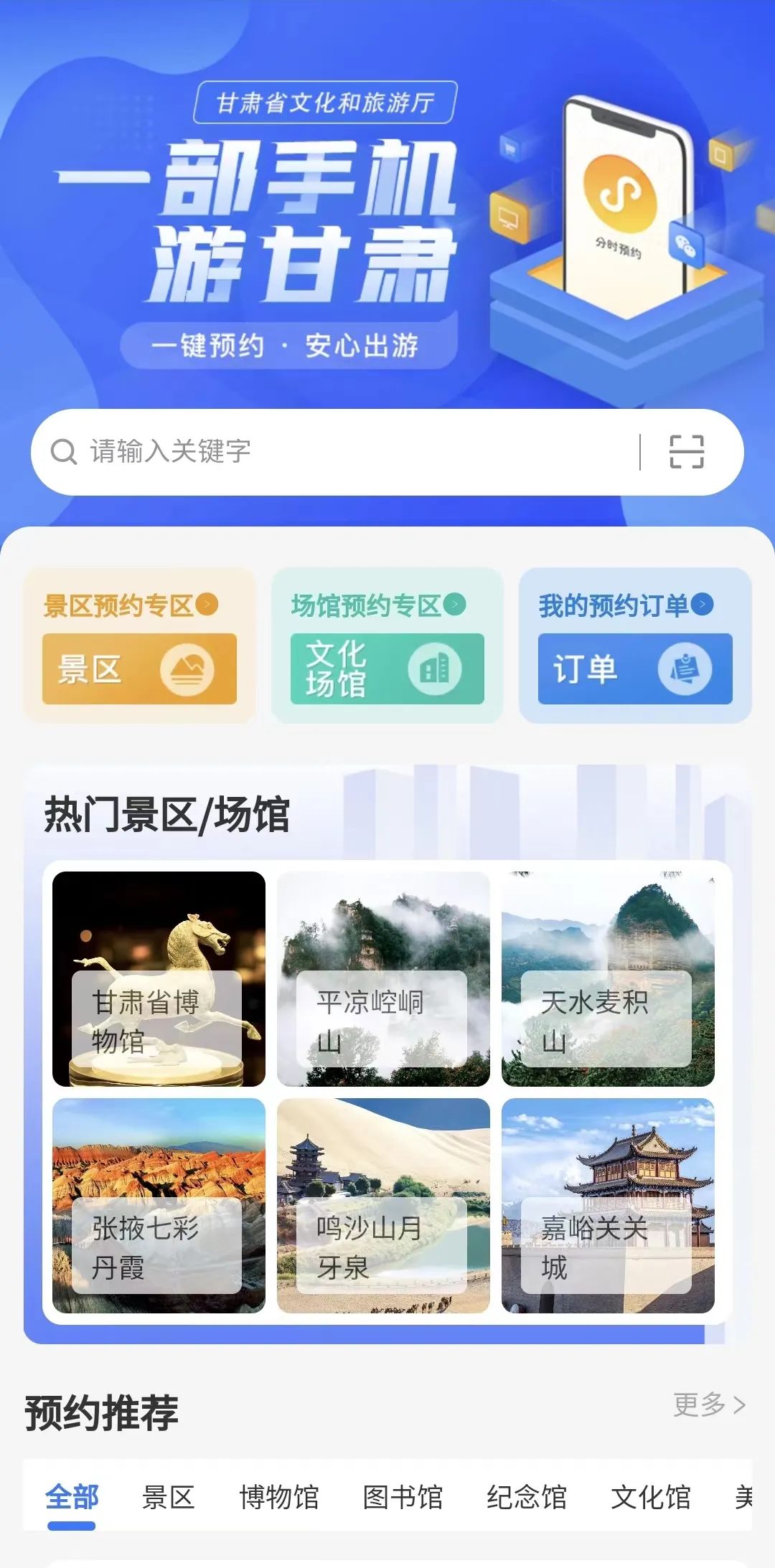Image resolution: width=775 pixels, height=1568 pixels.
Task: Switch to the 纪念馆 tab
Action: (x=527, y=1498)
